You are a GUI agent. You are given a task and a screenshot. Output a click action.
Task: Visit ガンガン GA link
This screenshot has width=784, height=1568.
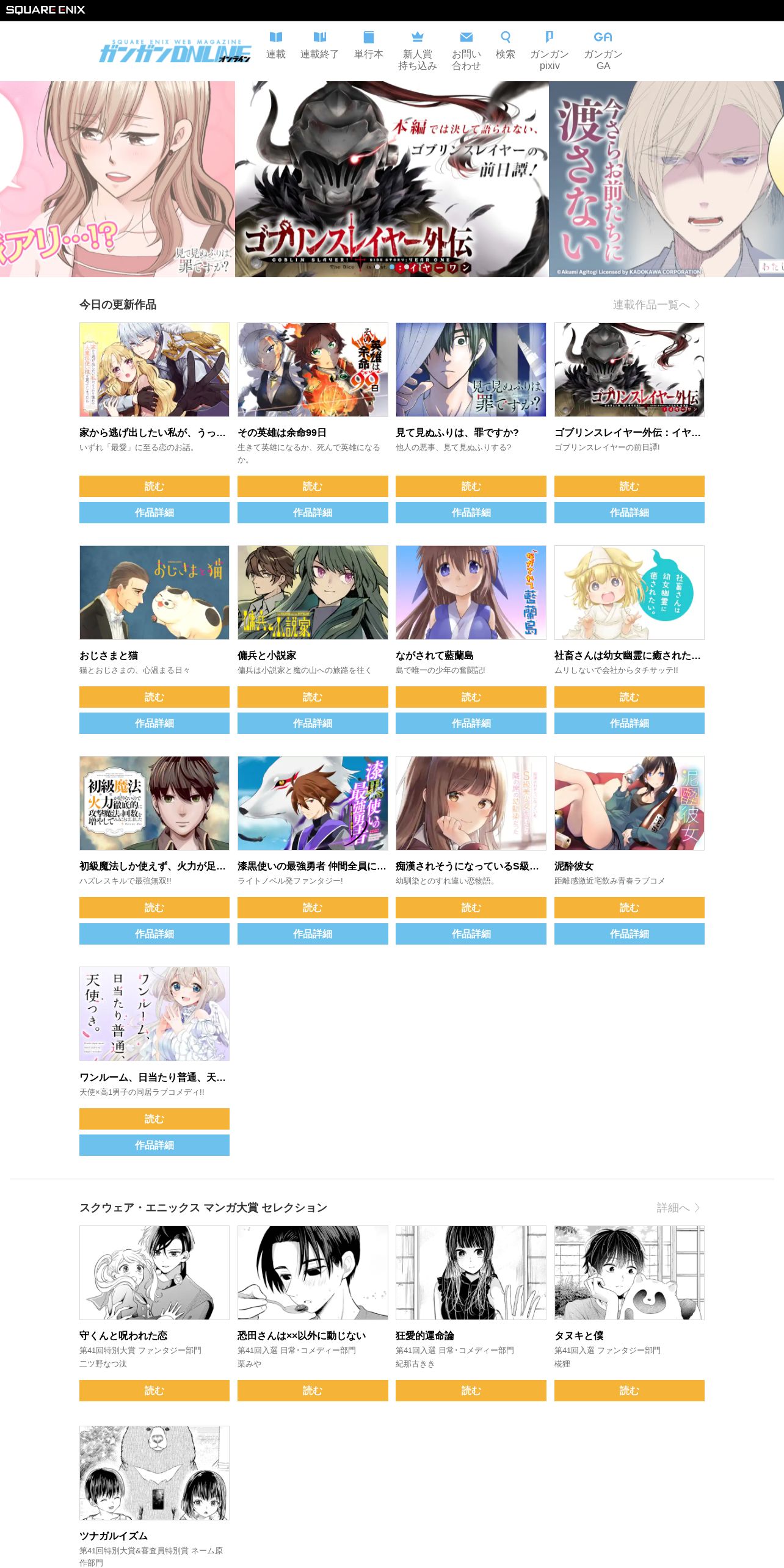click(x=603, y=51)
